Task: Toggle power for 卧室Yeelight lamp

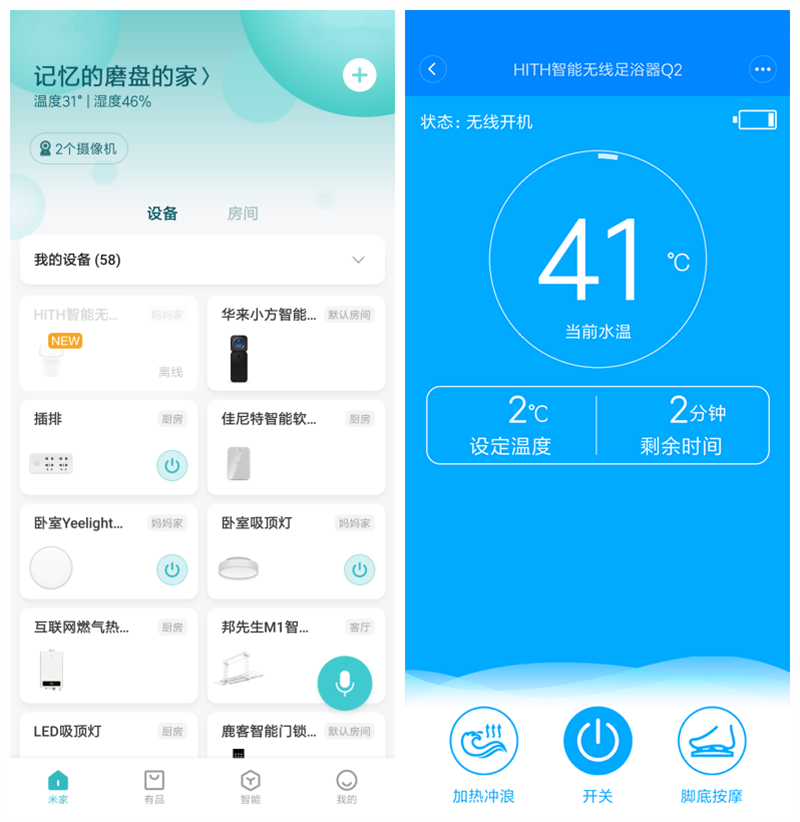Action: pyautogui.click(x=172, y=569)
